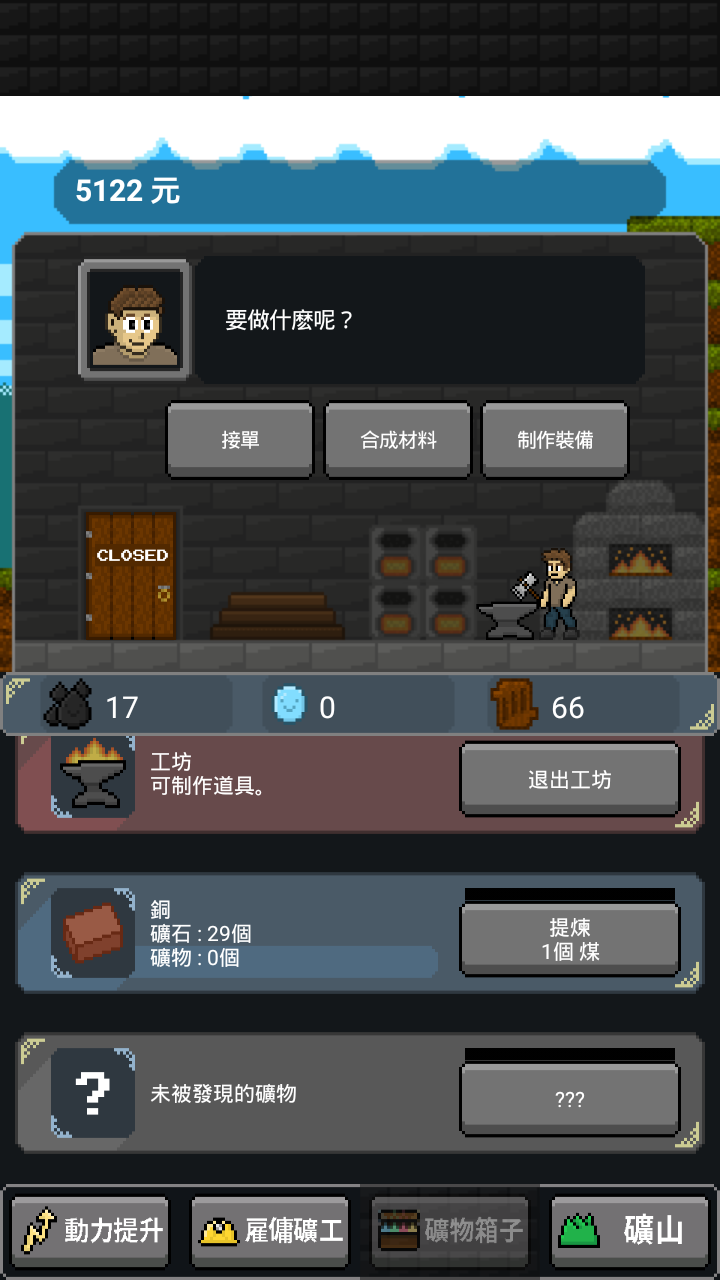Switch to 雇傭礦工 tab
The height and width of the screenshot is (1280, 720).
tap(270, 1230)
